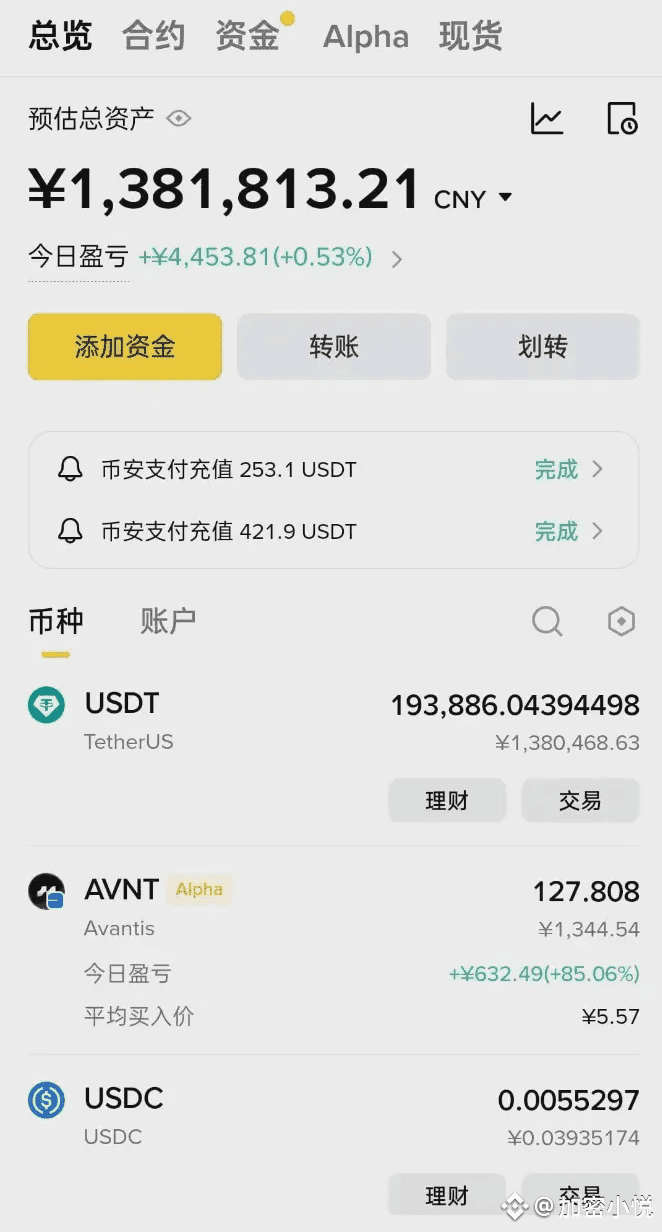Tap the 转账 button

[x=334, y=347]
